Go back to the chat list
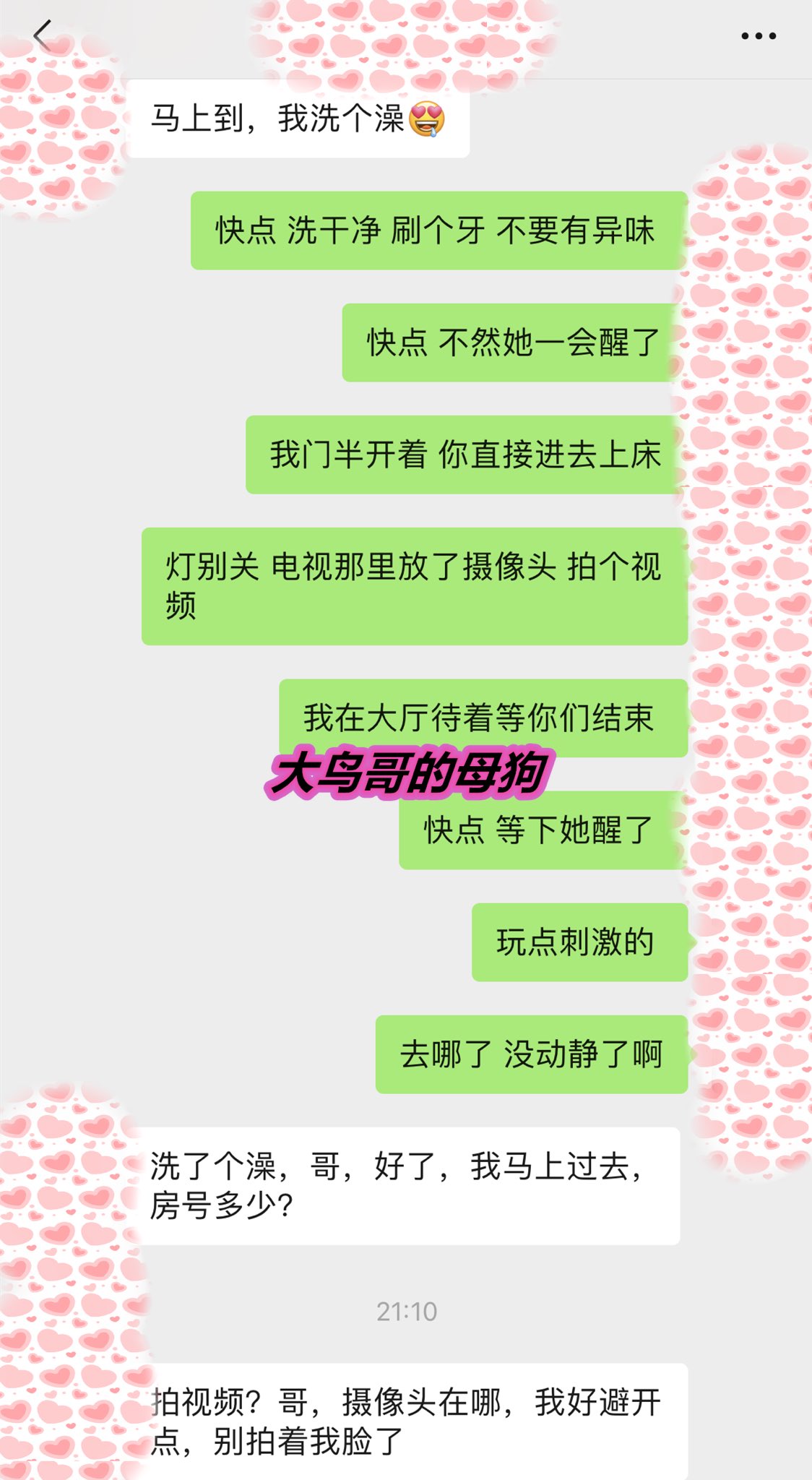Screen dimensions: 812x1480 (43, 35)
